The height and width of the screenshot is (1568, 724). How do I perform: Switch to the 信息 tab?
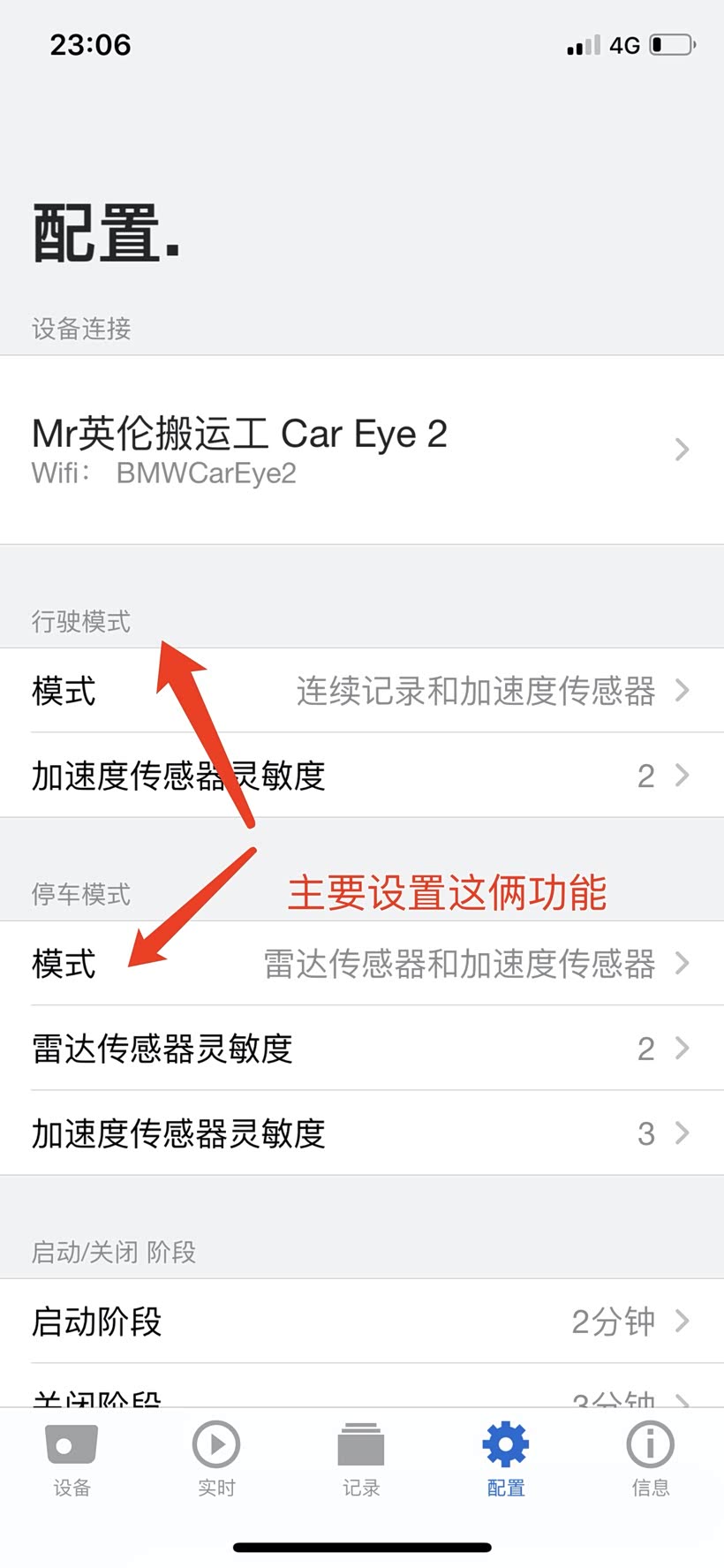coord(651,1459)
